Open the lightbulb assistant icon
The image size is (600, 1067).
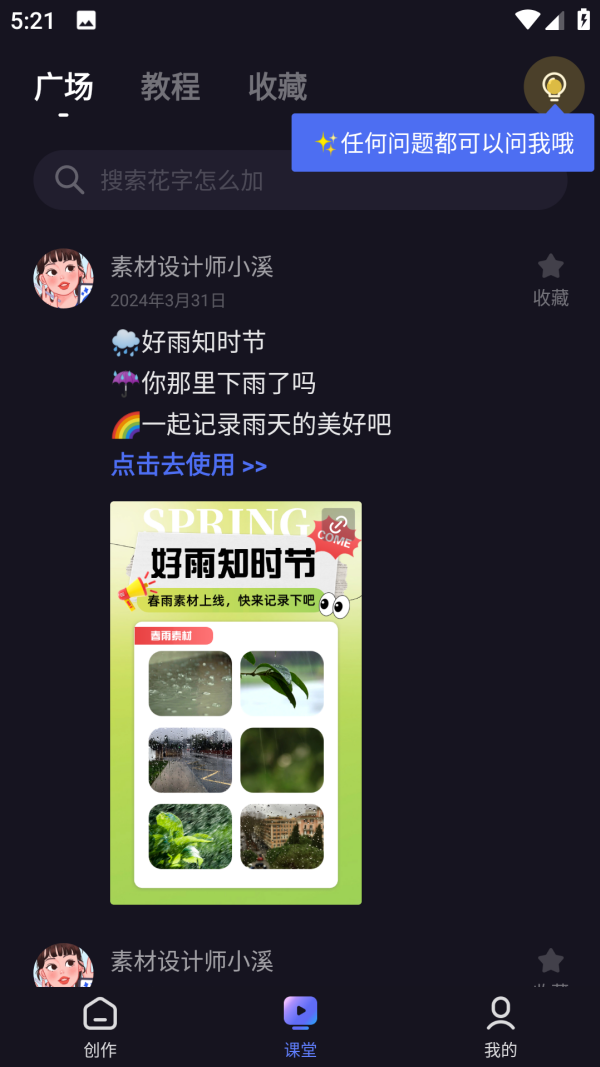[x=553, y=86]
